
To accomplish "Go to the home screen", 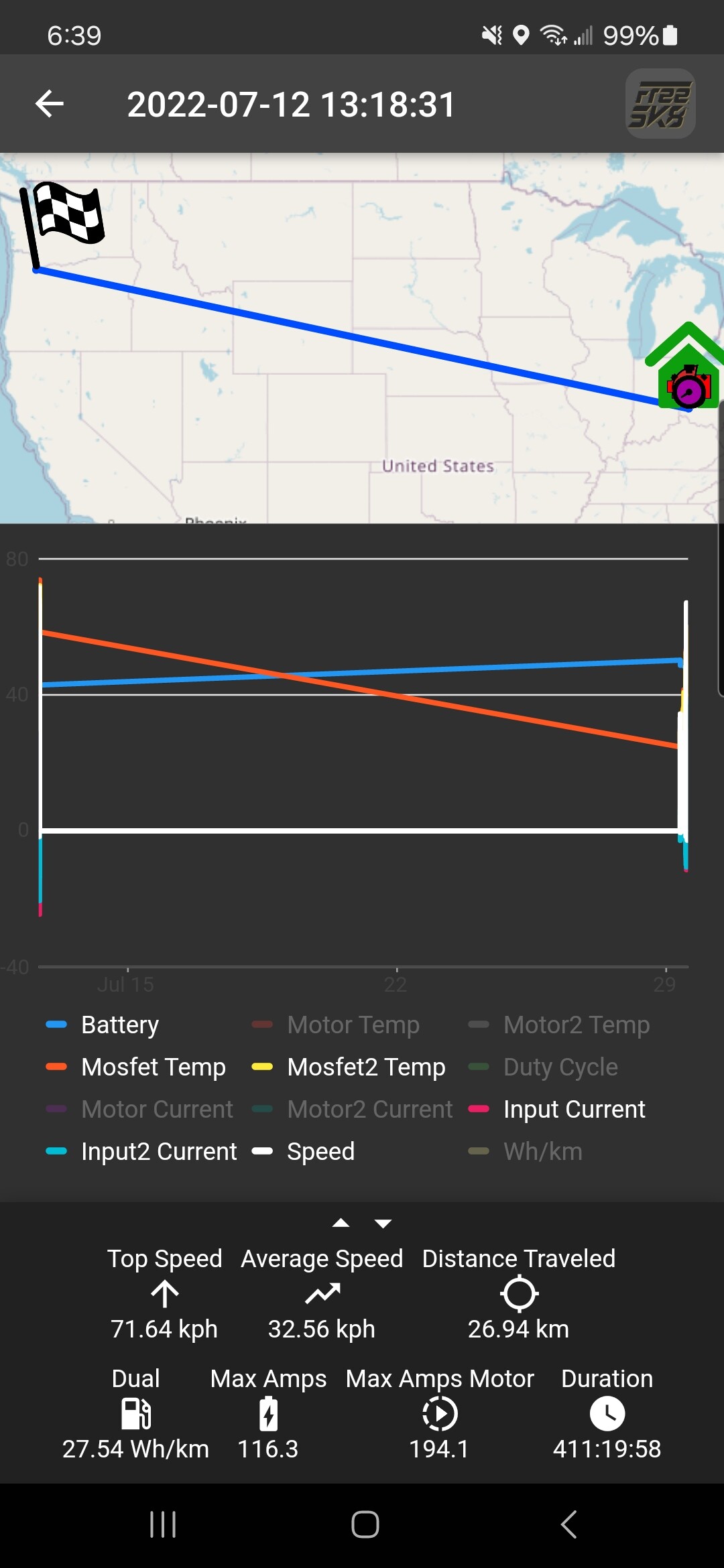I will (x=365, y=1524).
